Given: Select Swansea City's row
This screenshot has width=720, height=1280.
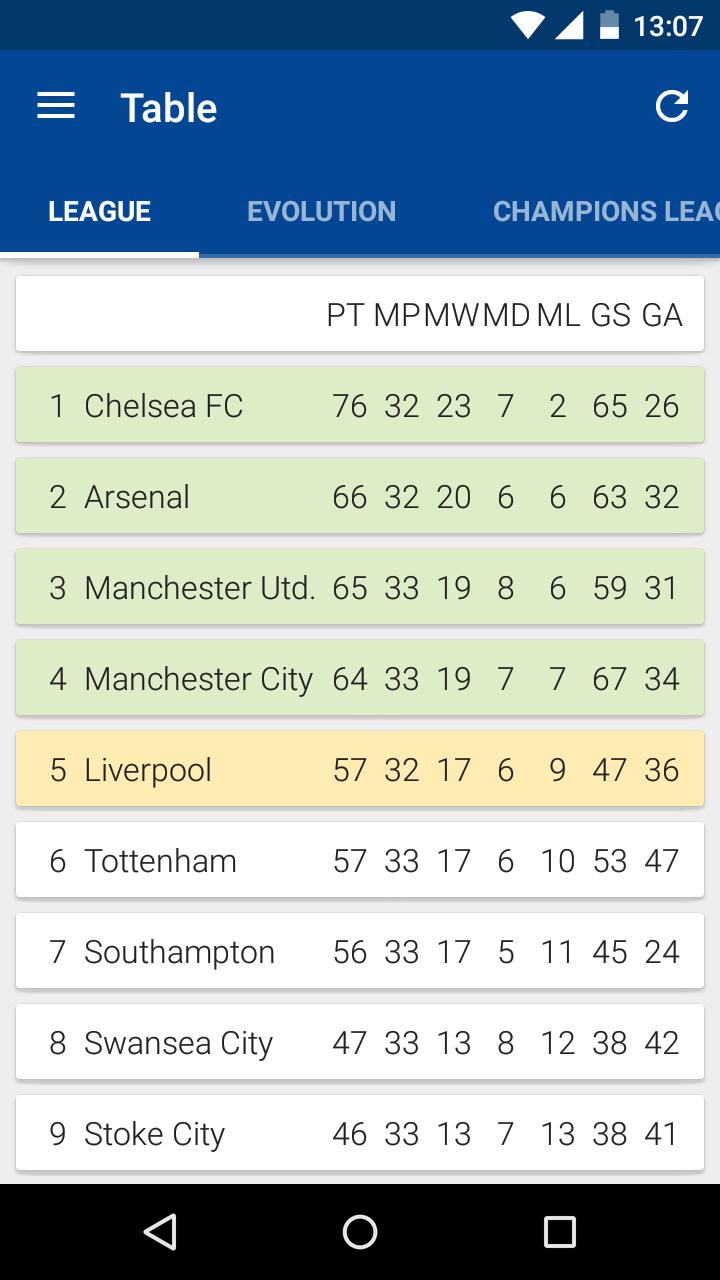Looking at the screenshot, I should pyautogui.click(x=360, y=1042).
